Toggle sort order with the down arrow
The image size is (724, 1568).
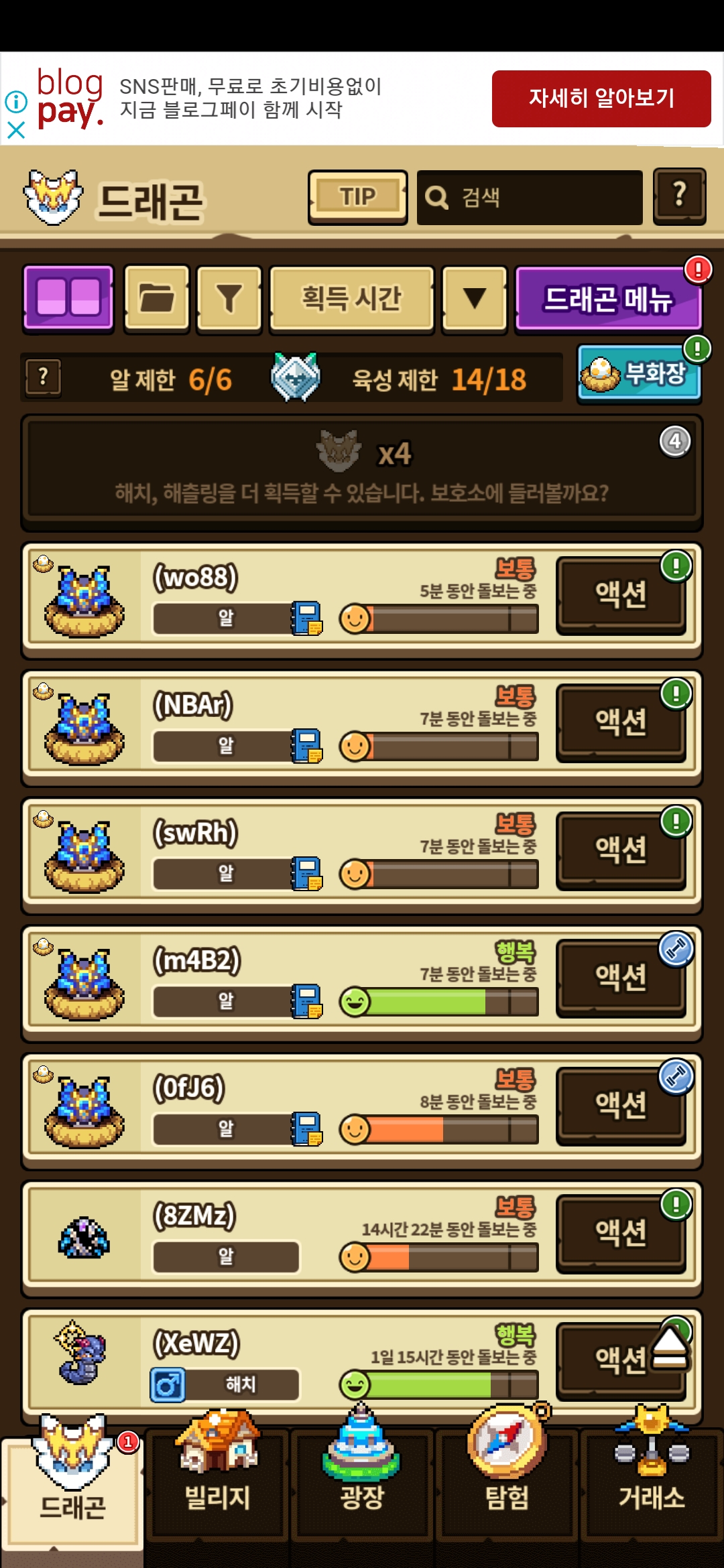pyautogui.click(x=475, y=298)
